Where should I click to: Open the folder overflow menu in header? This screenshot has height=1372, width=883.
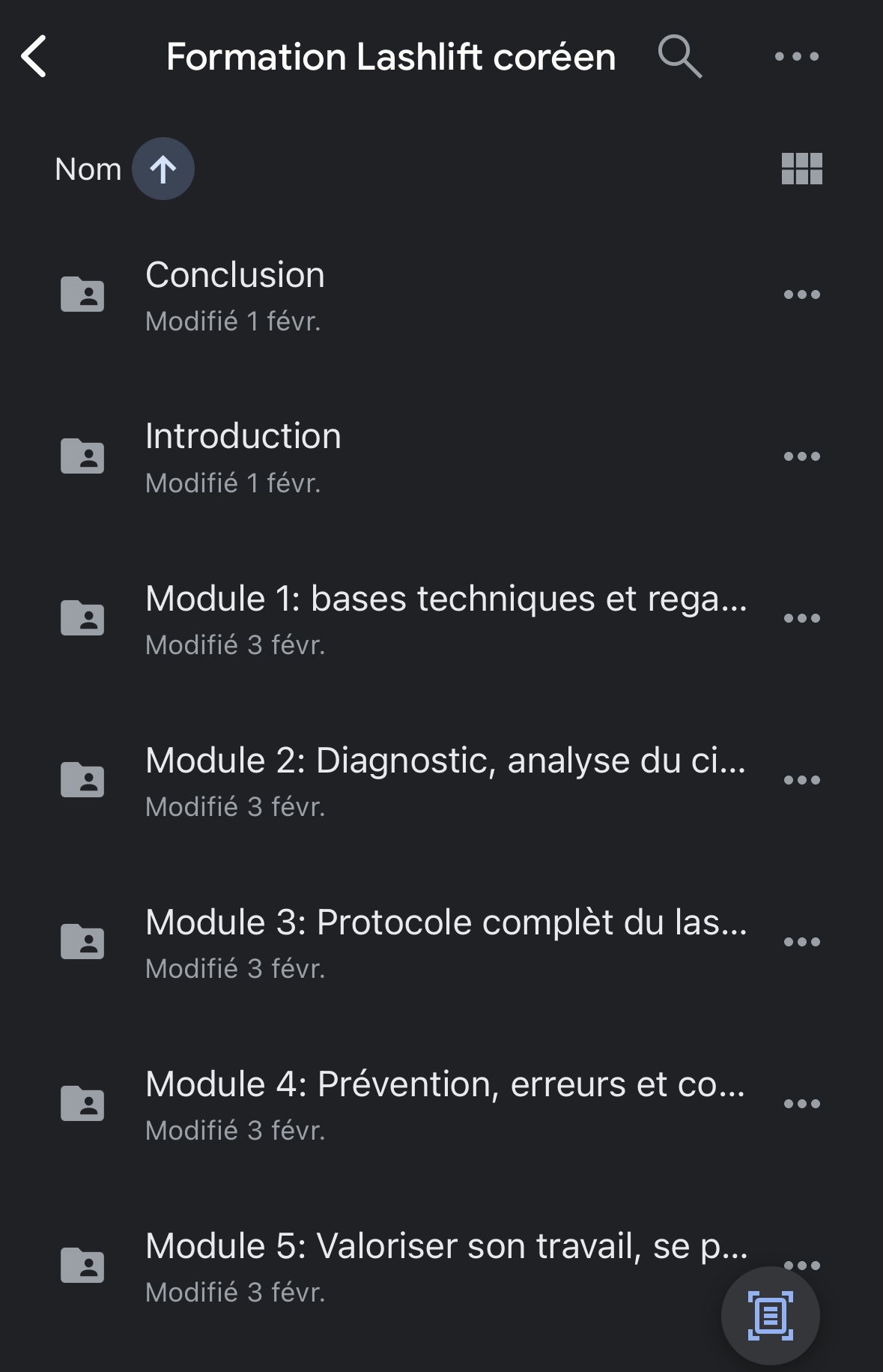tap(796, 56)
